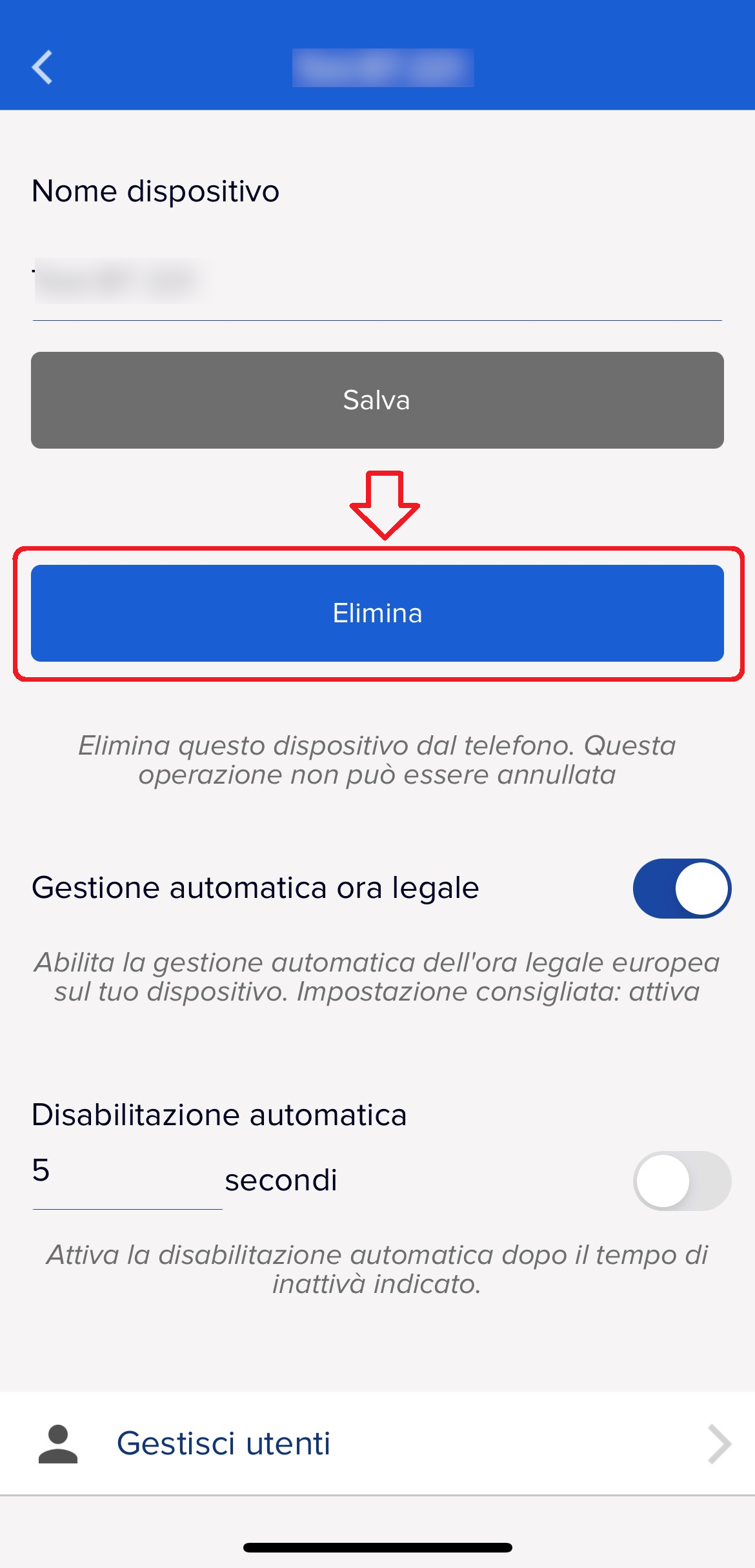
Task: Open Gestisci utenti
Action: click(377, 1443)
